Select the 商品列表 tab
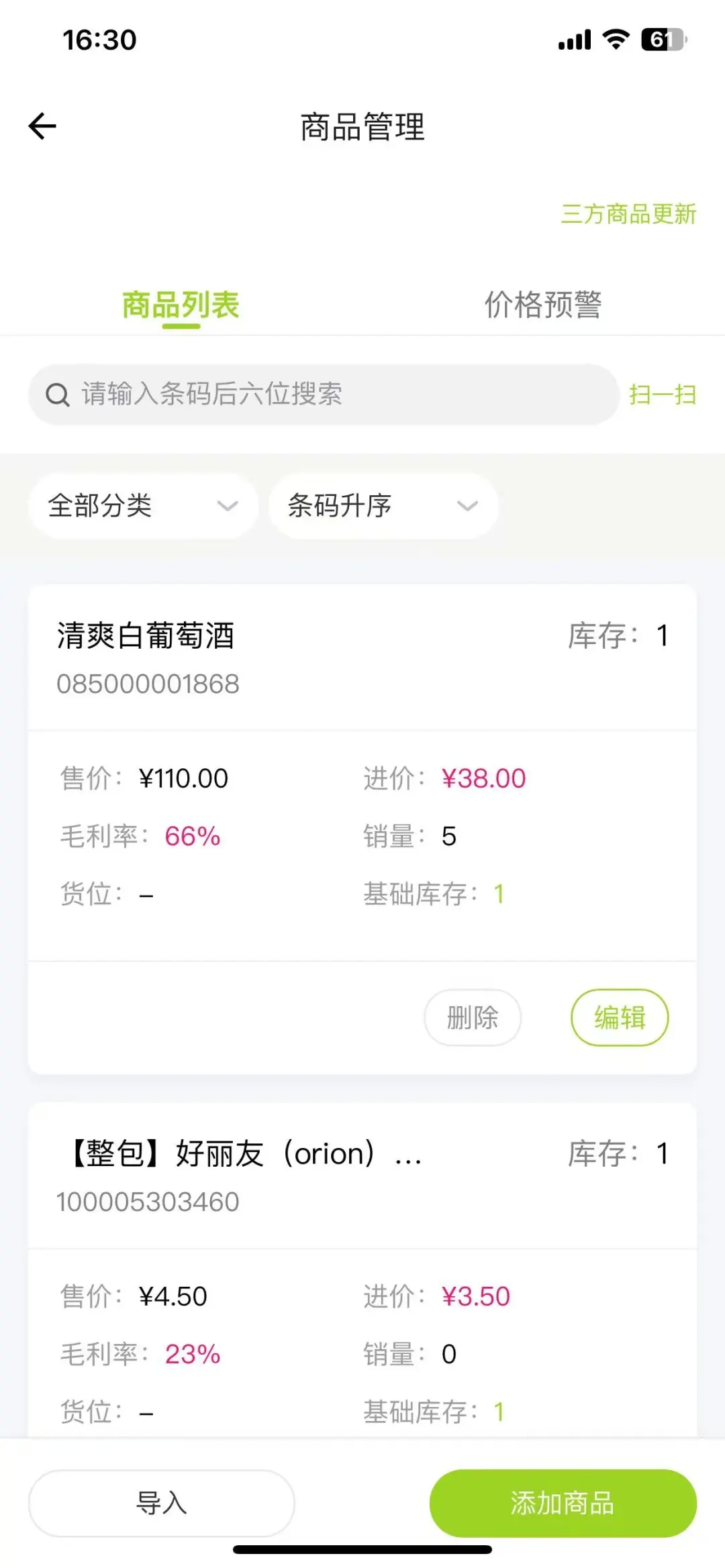Screen dimensions: 725x1568 (181, 305)
